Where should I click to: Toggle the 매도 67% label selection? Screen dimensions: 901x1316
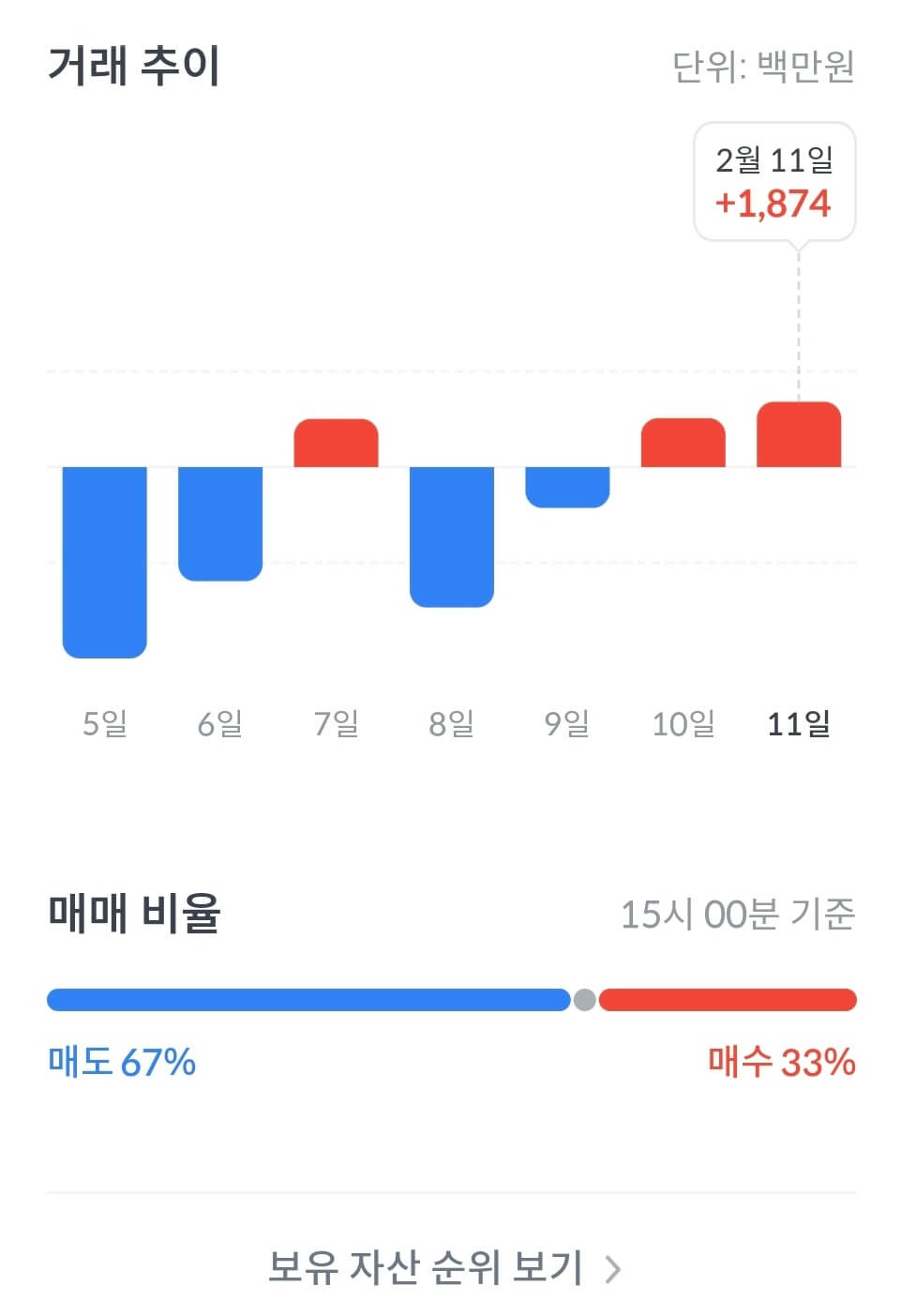coord(121,1063)
